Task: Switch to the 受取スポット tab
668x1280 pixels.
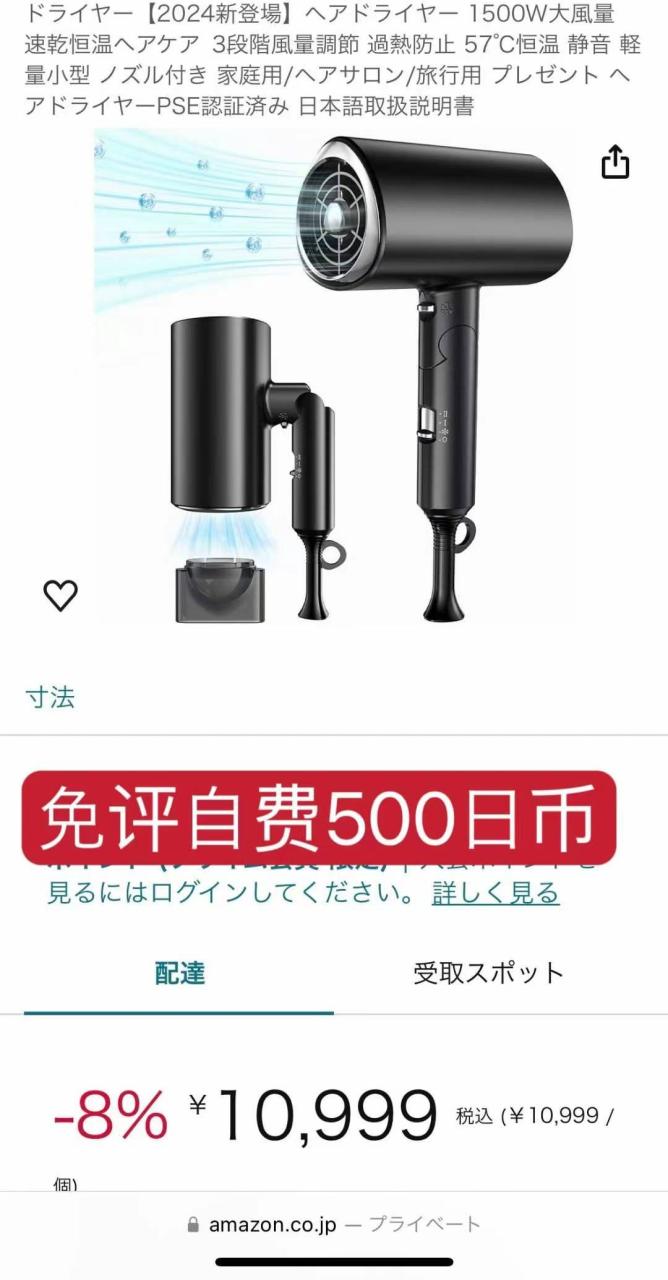Action: tap(488, 973)
